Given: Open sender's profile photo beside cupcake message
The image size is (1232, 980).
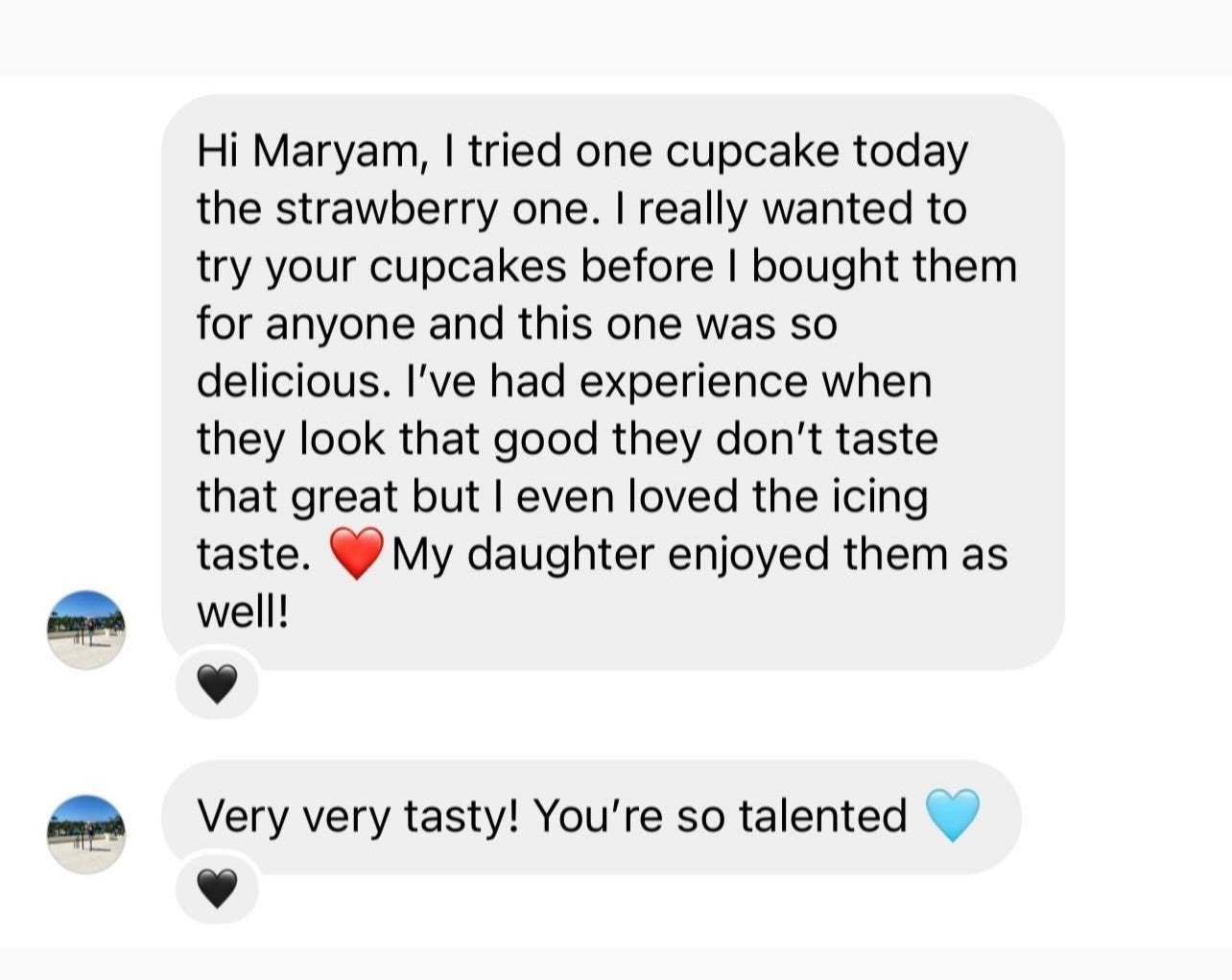Looking at the screenshot, I should [86, 630].
